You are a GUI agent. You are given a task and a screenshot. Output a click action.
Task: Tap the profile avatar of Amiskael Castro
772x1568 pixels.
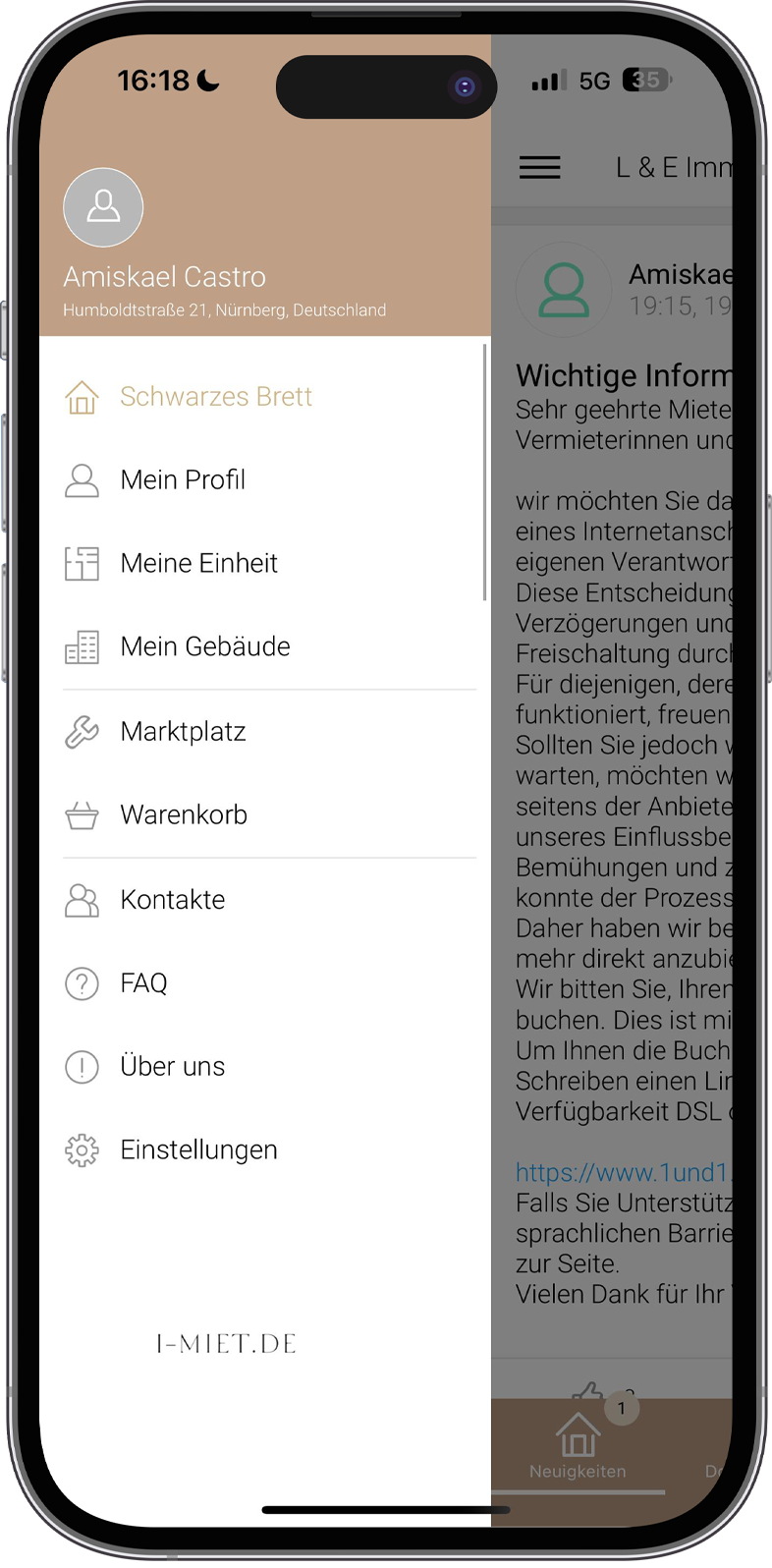103,207
